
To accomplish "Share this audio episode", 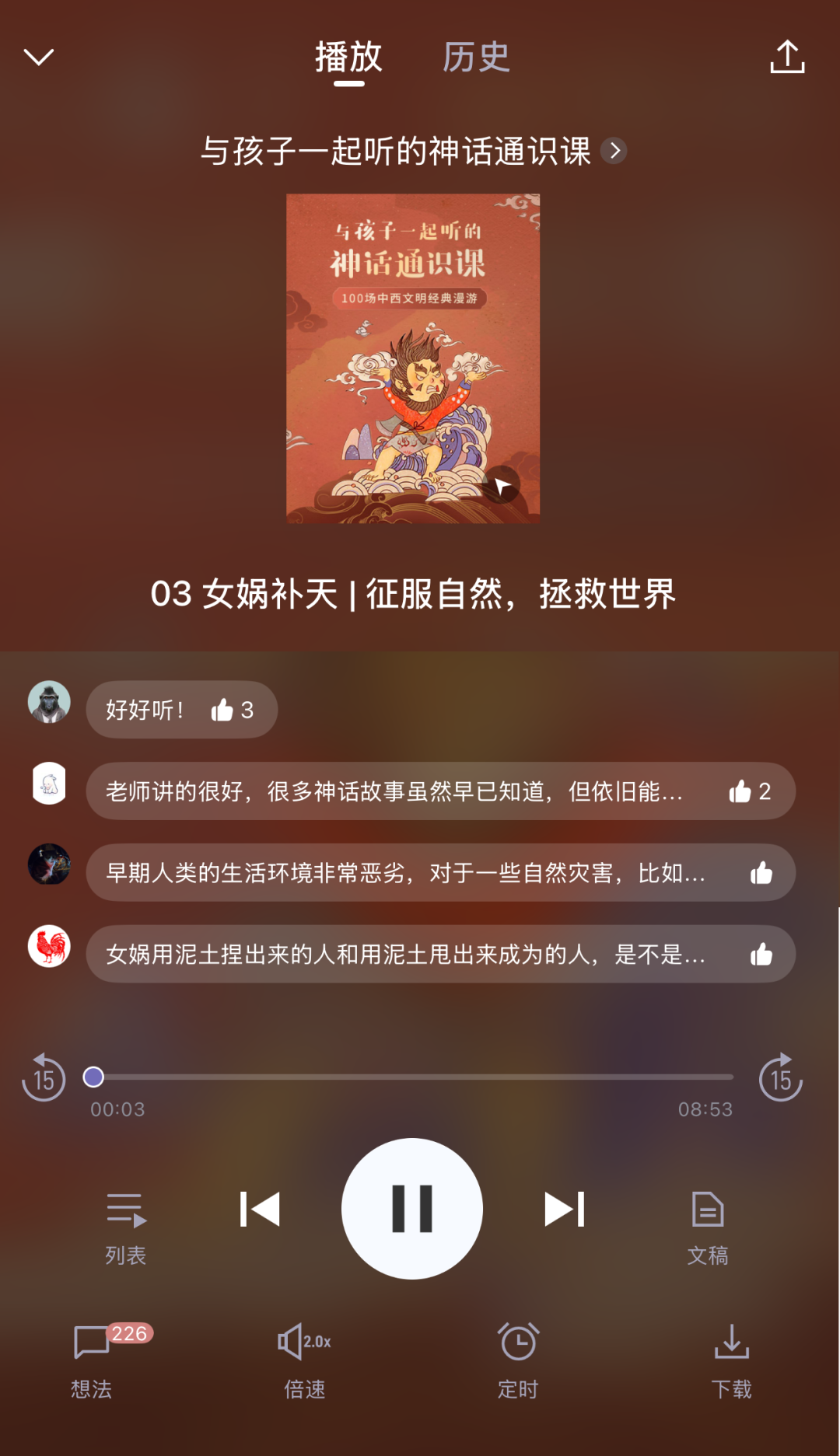I will click(787, 57).
